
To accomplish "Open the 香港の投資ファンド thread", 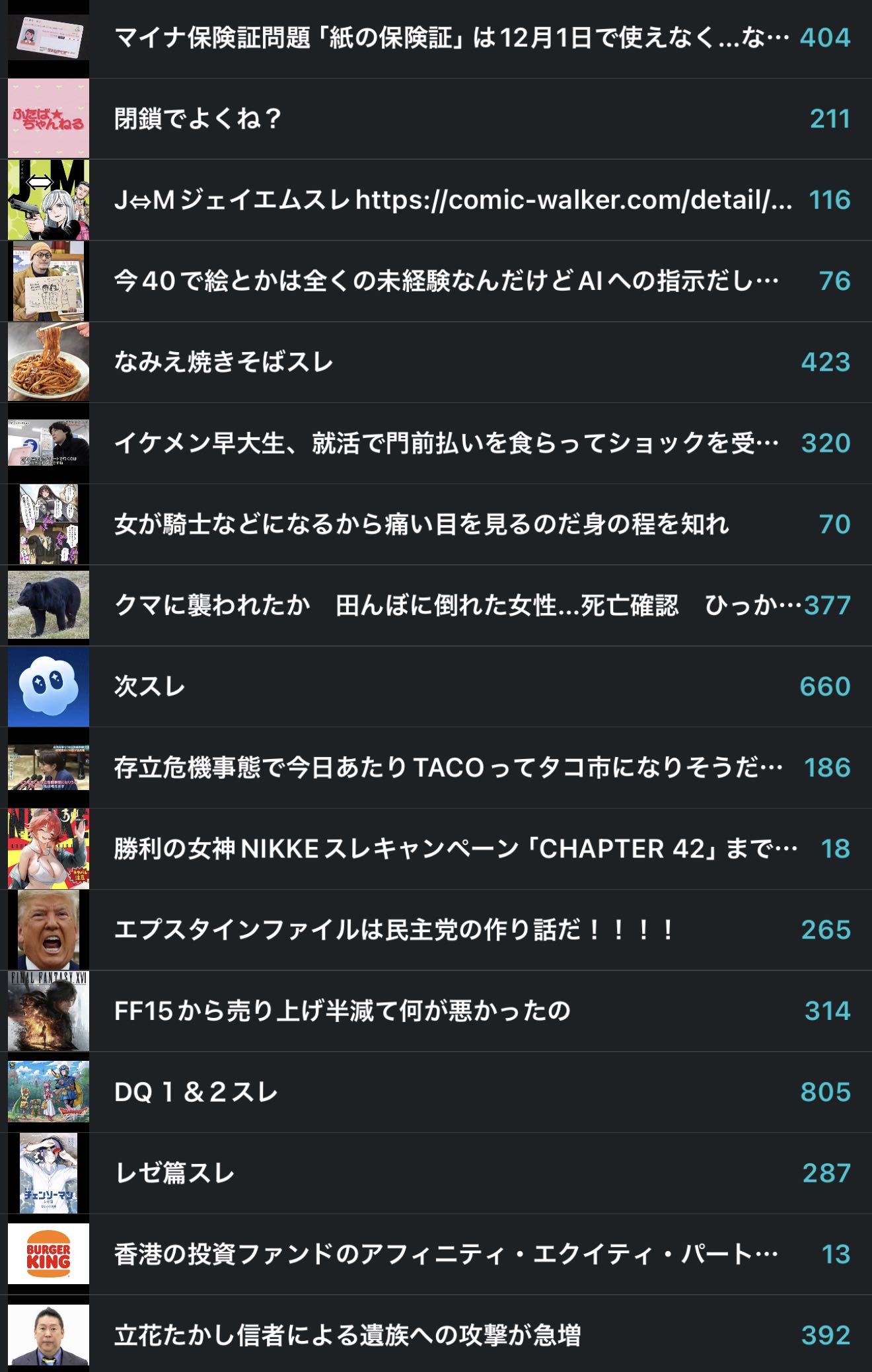I will 446,1254.
